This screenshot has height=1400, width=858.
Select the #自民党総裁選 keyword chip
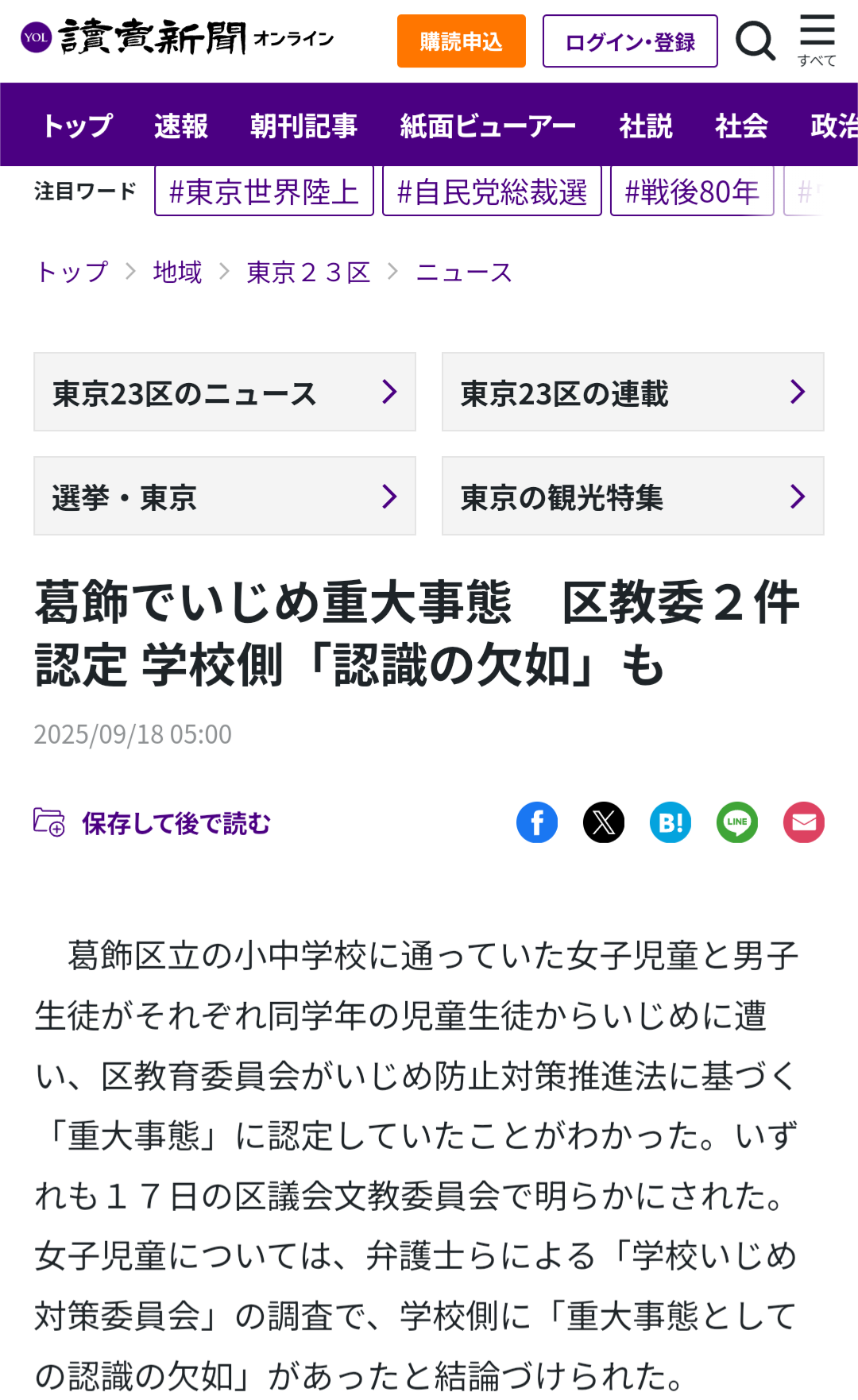pyautogui.click(x=492, y=191)
